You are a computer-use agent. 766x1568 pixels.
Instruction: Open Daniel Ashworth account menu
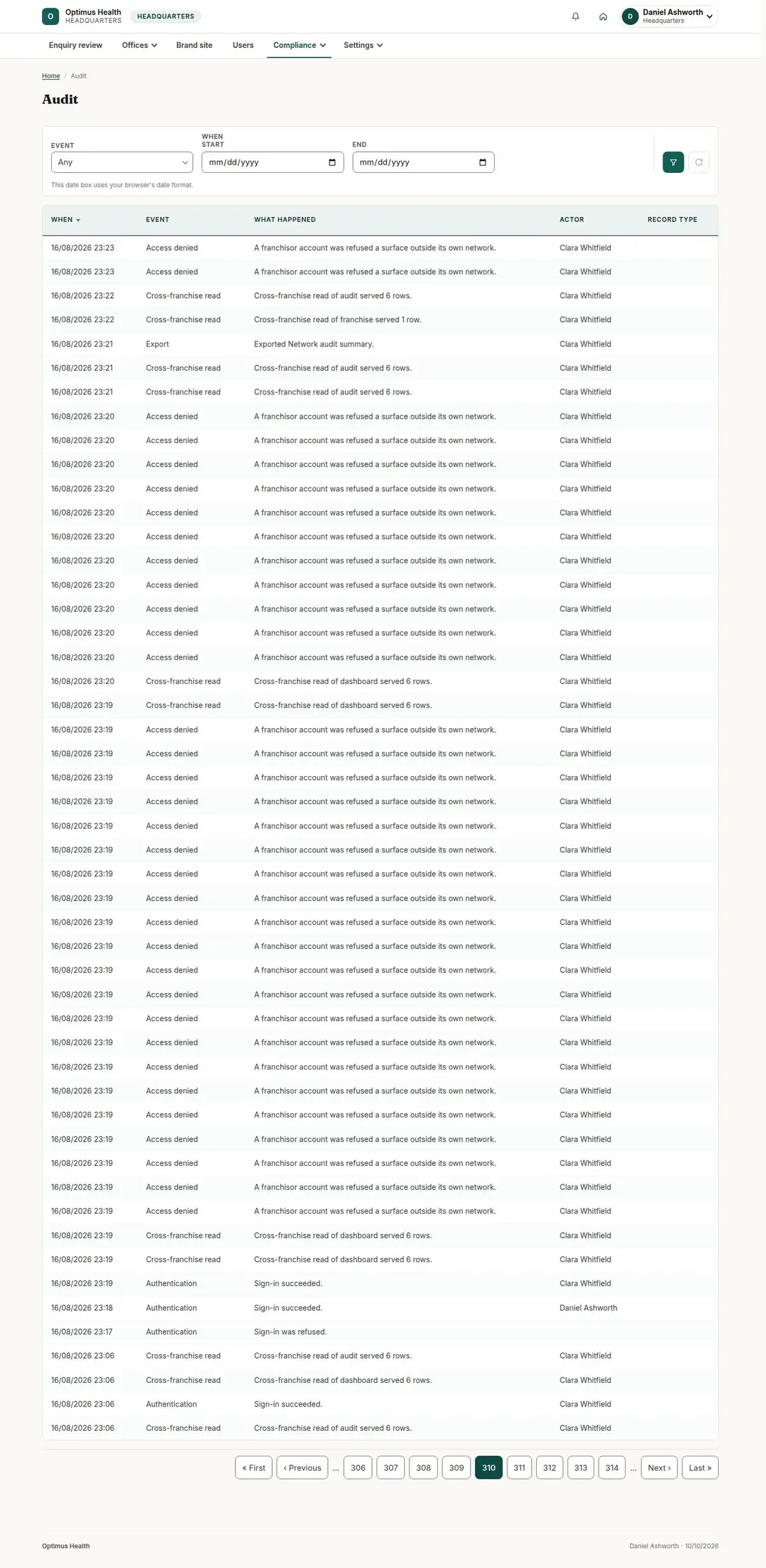coord(670,17)
